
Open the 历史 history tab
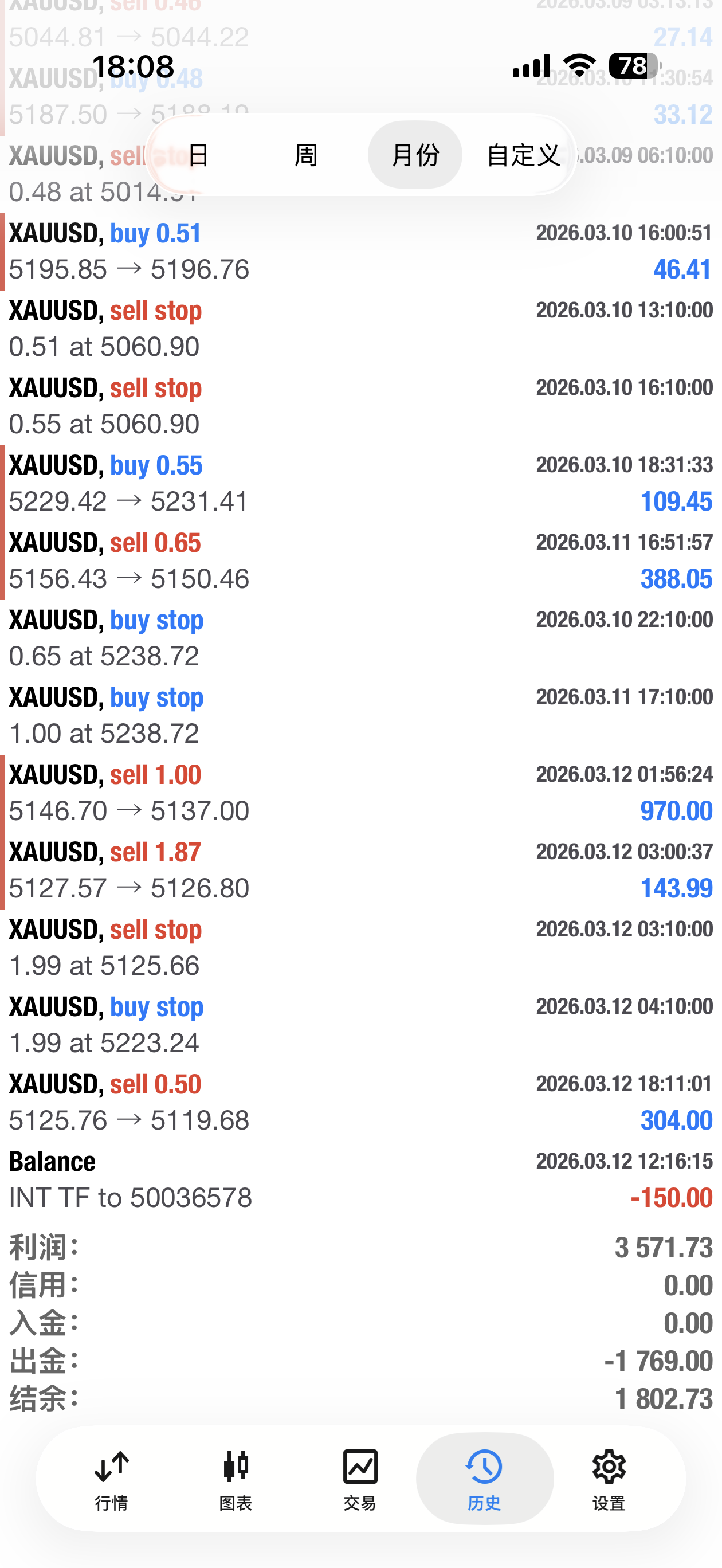point(484,1479)
